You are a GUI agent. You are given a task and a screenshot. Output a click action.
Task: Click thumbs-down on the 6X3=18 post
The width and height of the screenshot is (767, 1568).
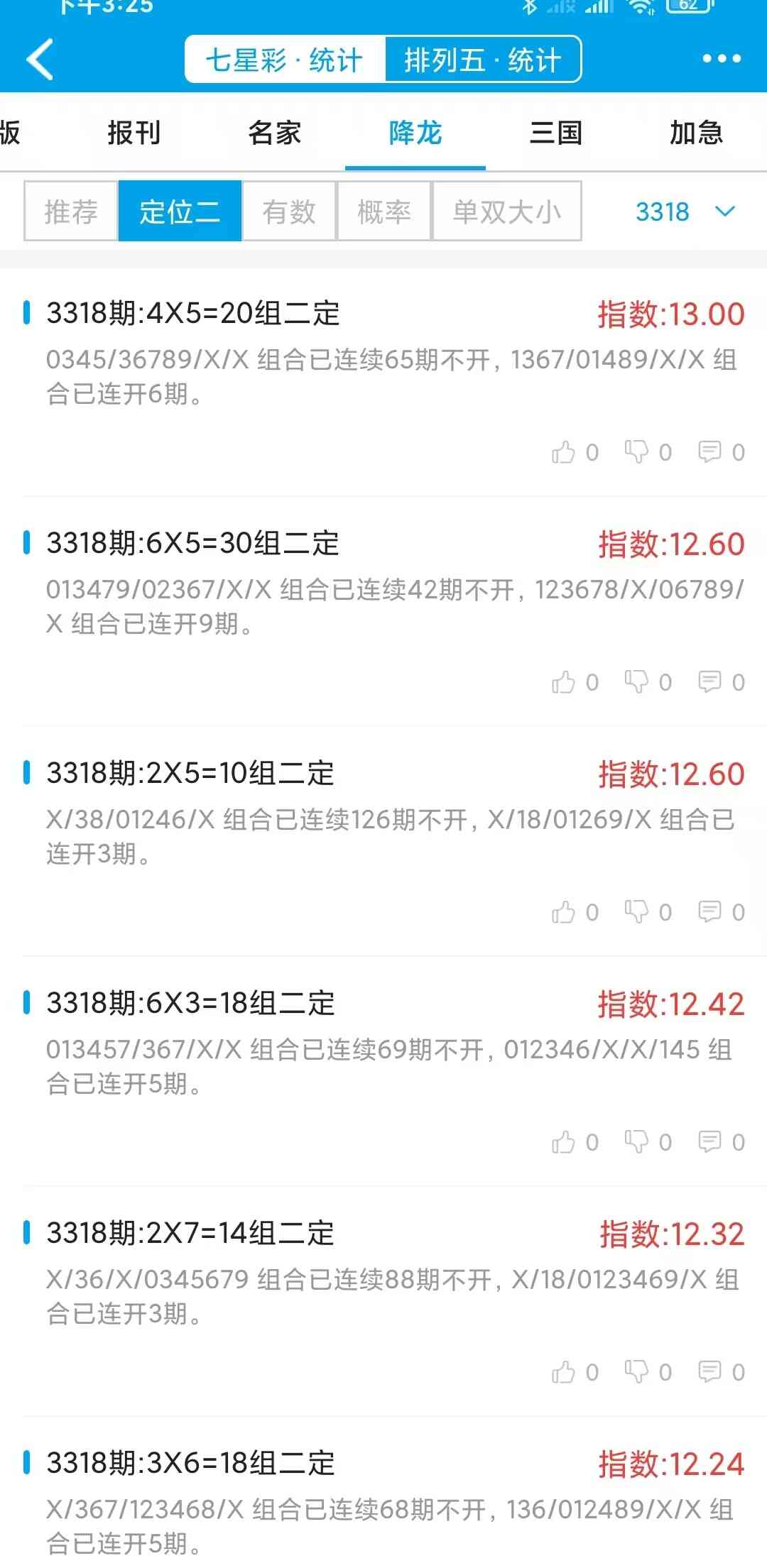click(638, 1141)
